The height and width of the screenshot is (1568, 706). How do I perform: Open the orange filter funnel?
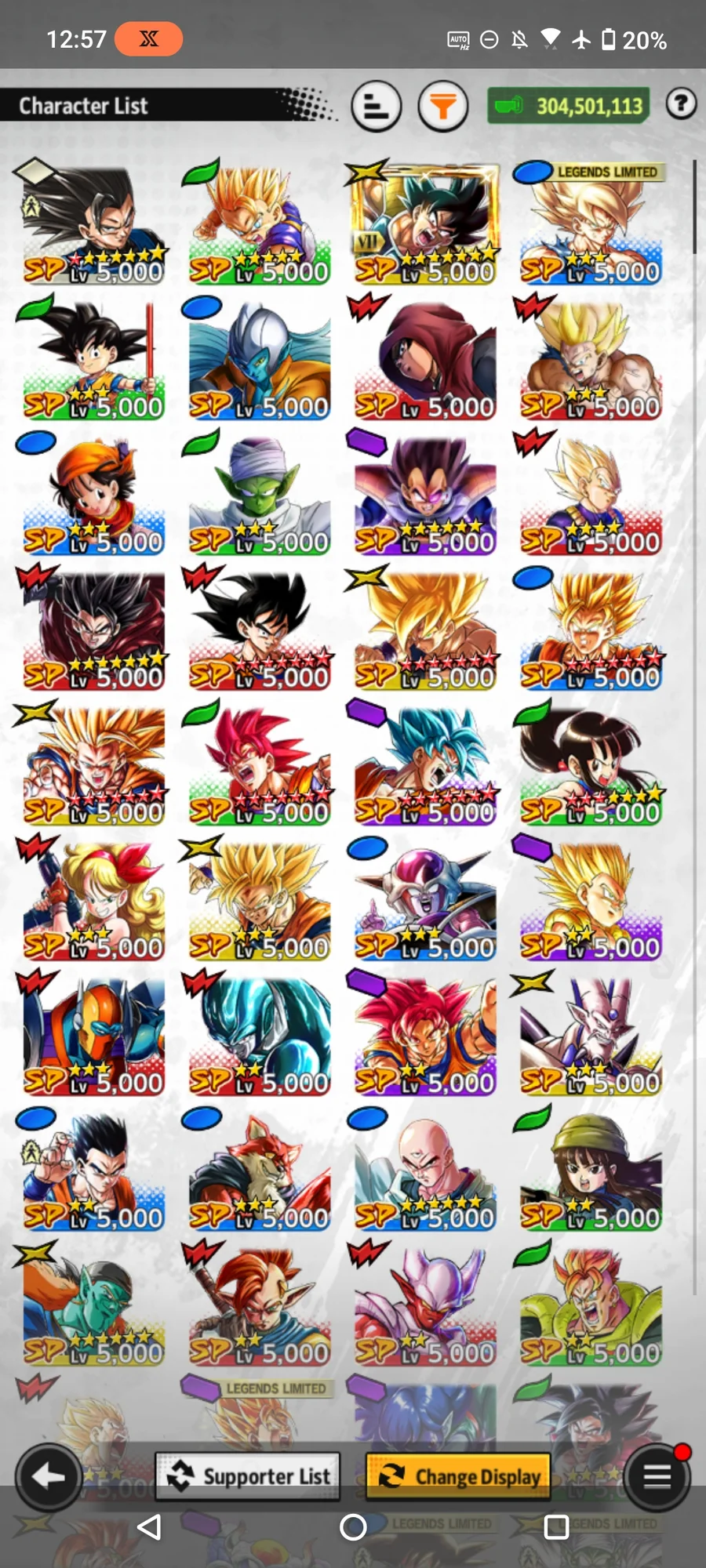pos(443,106)
